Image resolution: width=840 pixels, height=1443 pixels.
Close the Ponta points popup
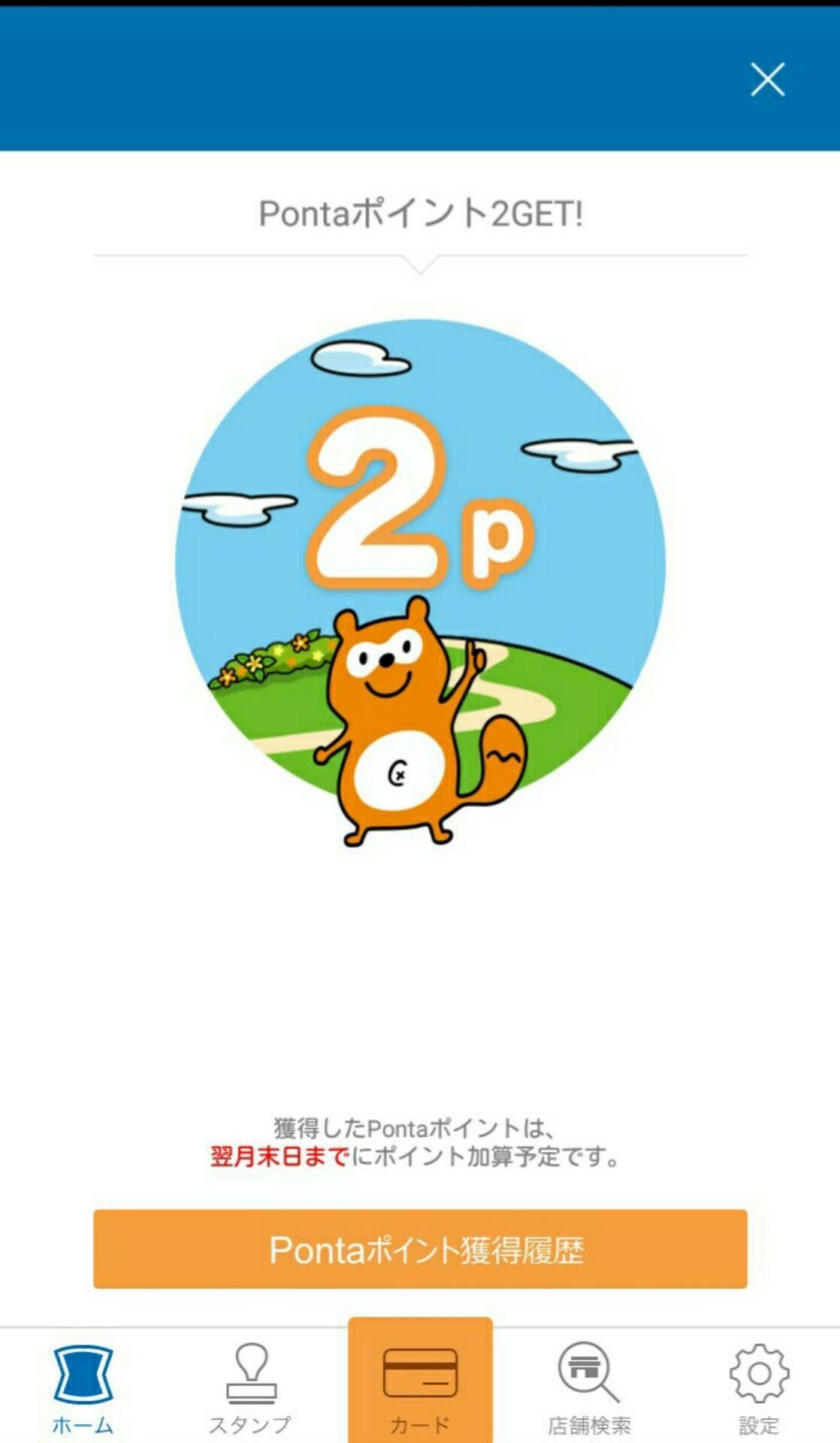point(767,80)
